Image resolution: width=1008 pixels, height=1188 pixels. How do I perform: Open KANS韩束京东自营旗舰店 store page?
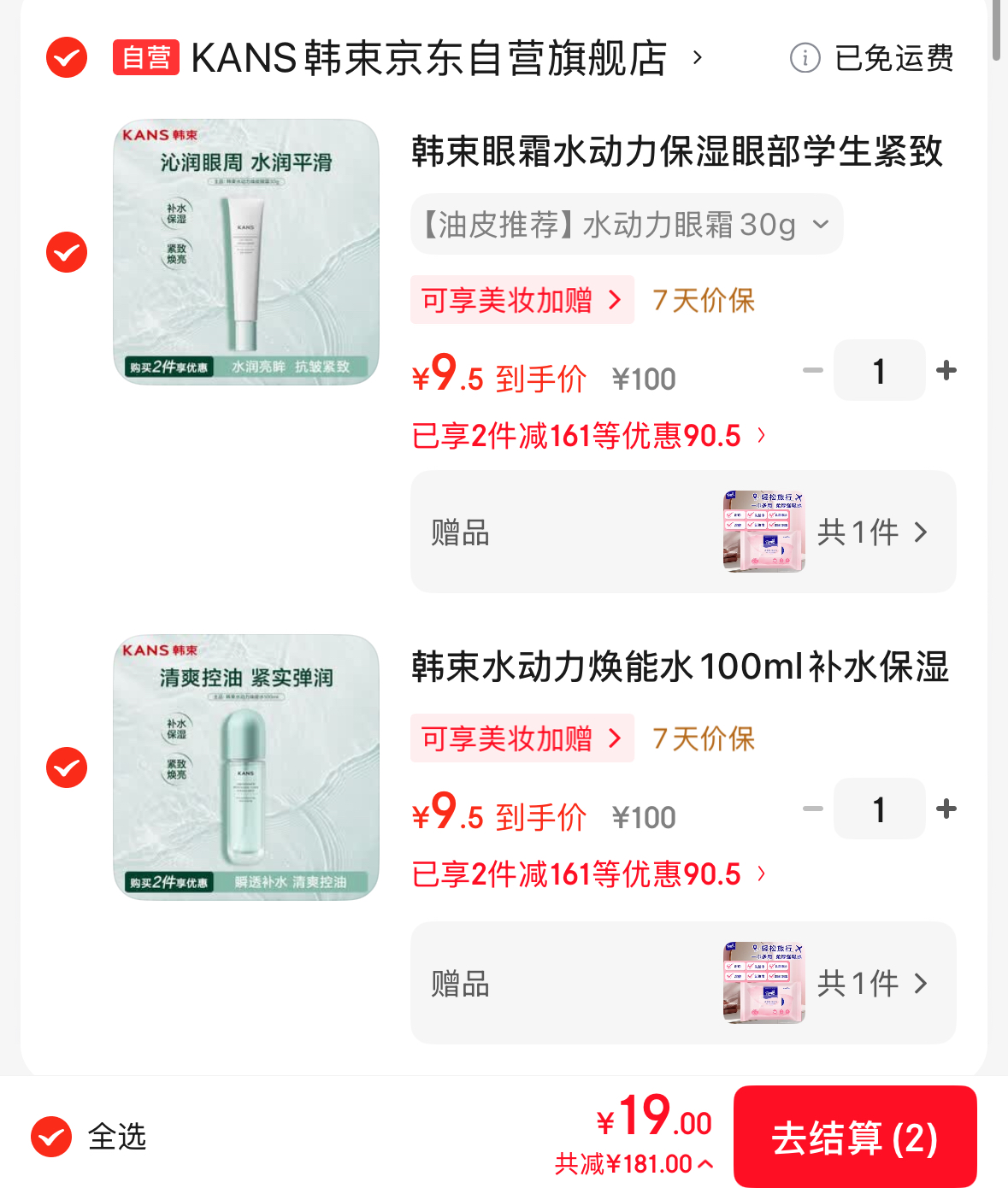point(427,58)
